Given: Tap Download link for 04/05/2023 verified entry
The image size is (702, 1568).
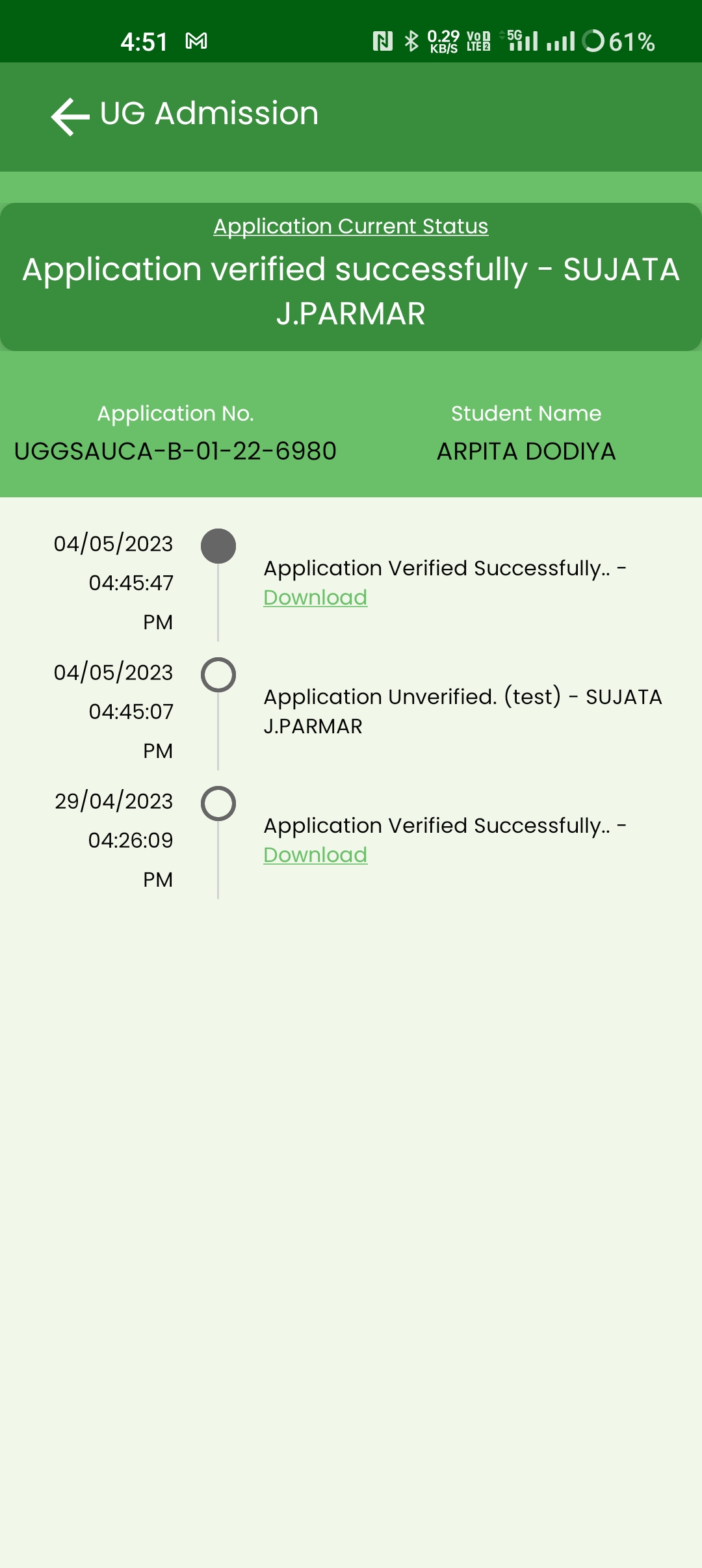Looking at the screenshot, I should [x=315, y=597].
